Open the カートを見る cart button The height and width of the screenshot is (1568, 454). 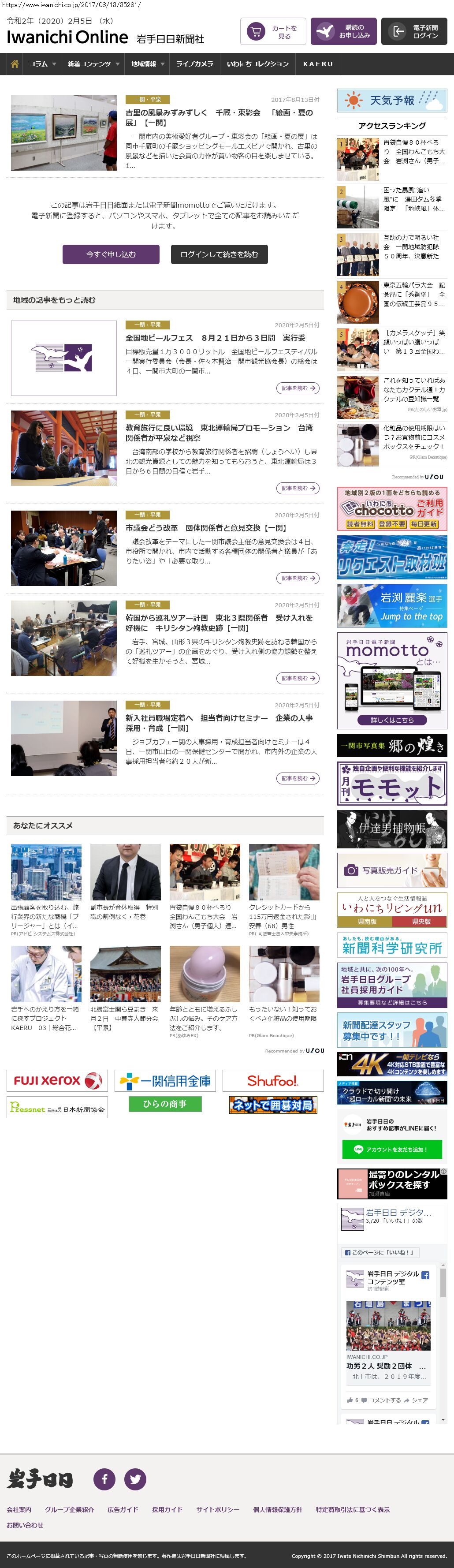[273, 32]
